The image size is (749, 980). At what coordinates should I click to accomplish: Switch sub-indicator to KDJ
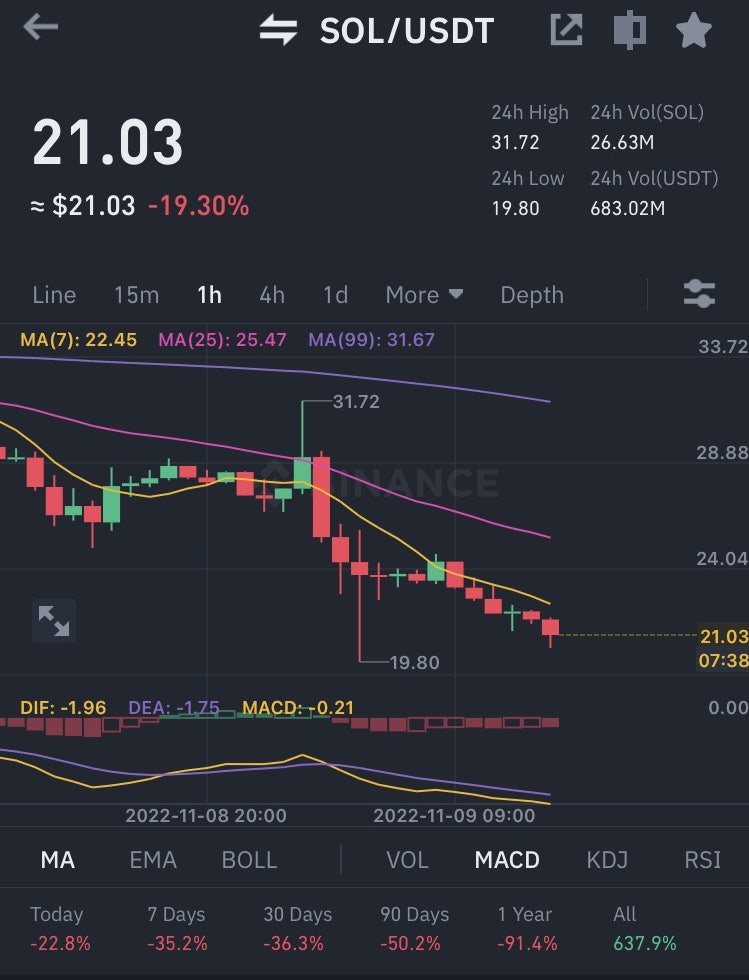click(608, 860)
